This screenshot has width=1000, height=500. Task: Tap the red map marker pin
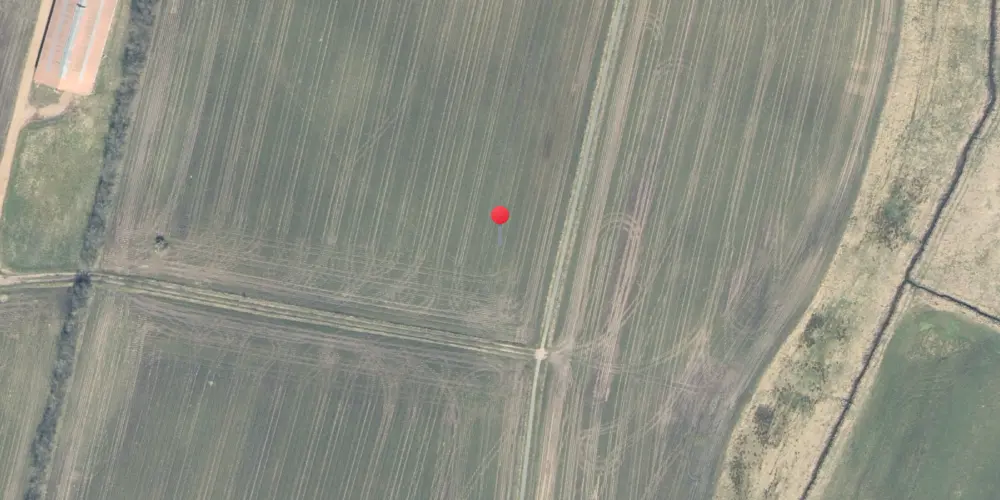(x=500, y=215)
